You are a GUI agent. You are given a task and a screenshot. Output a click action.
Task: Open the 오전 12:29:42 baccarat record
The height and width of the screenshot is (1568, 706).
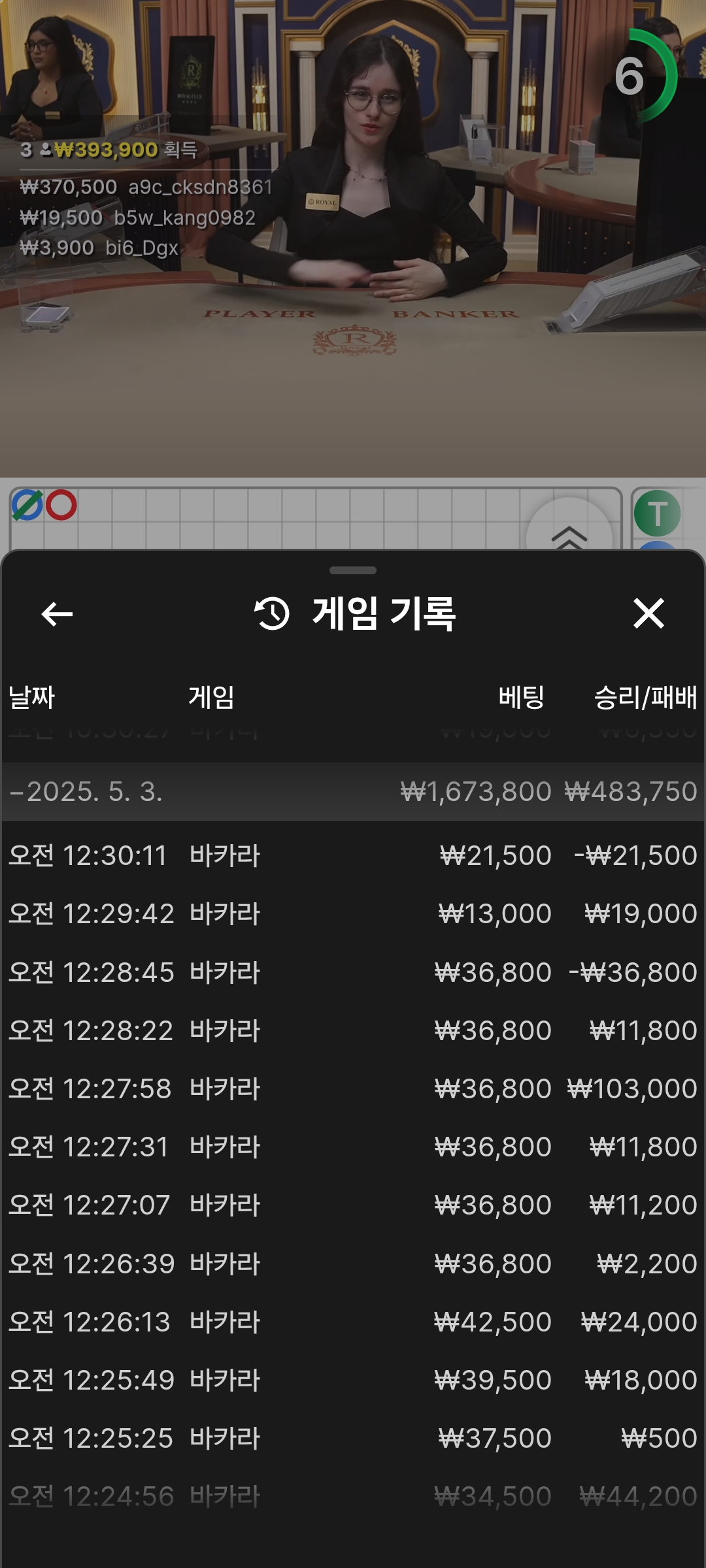coord(353,913)
